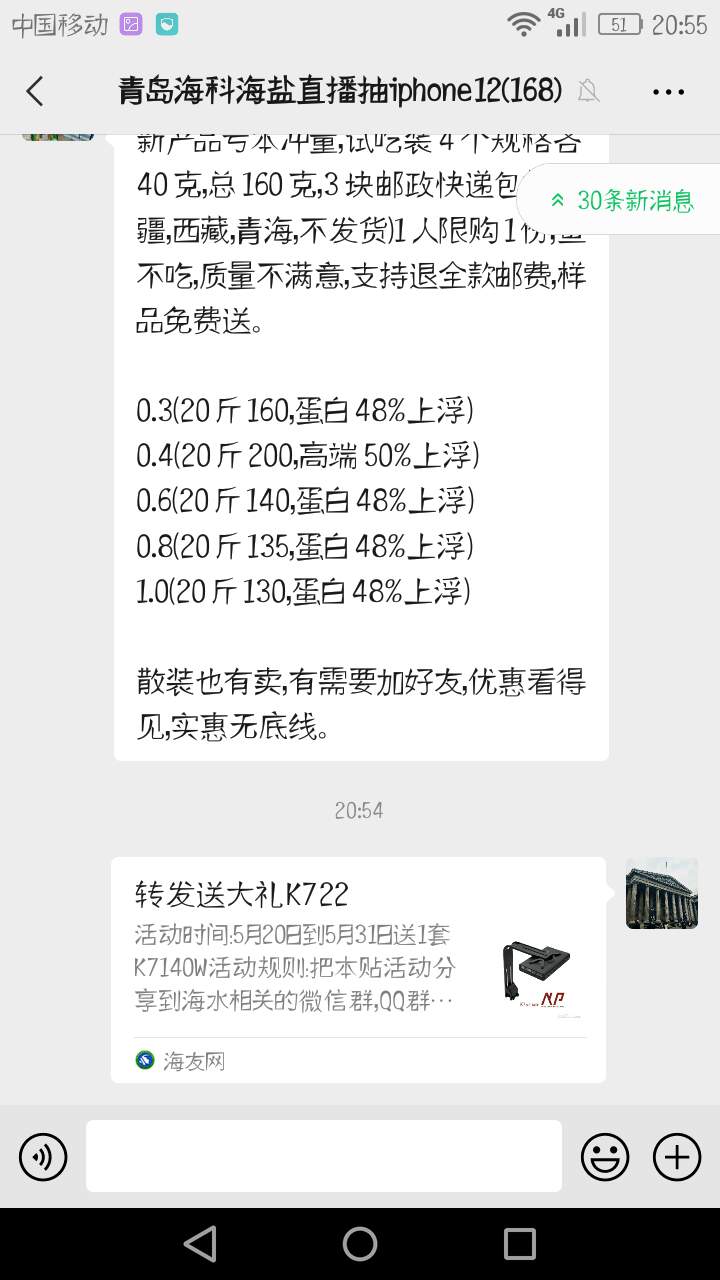Jump to the 30条新消息 unread messages
The height and width of the screenshot is (1280, 720).
point(622,200)
